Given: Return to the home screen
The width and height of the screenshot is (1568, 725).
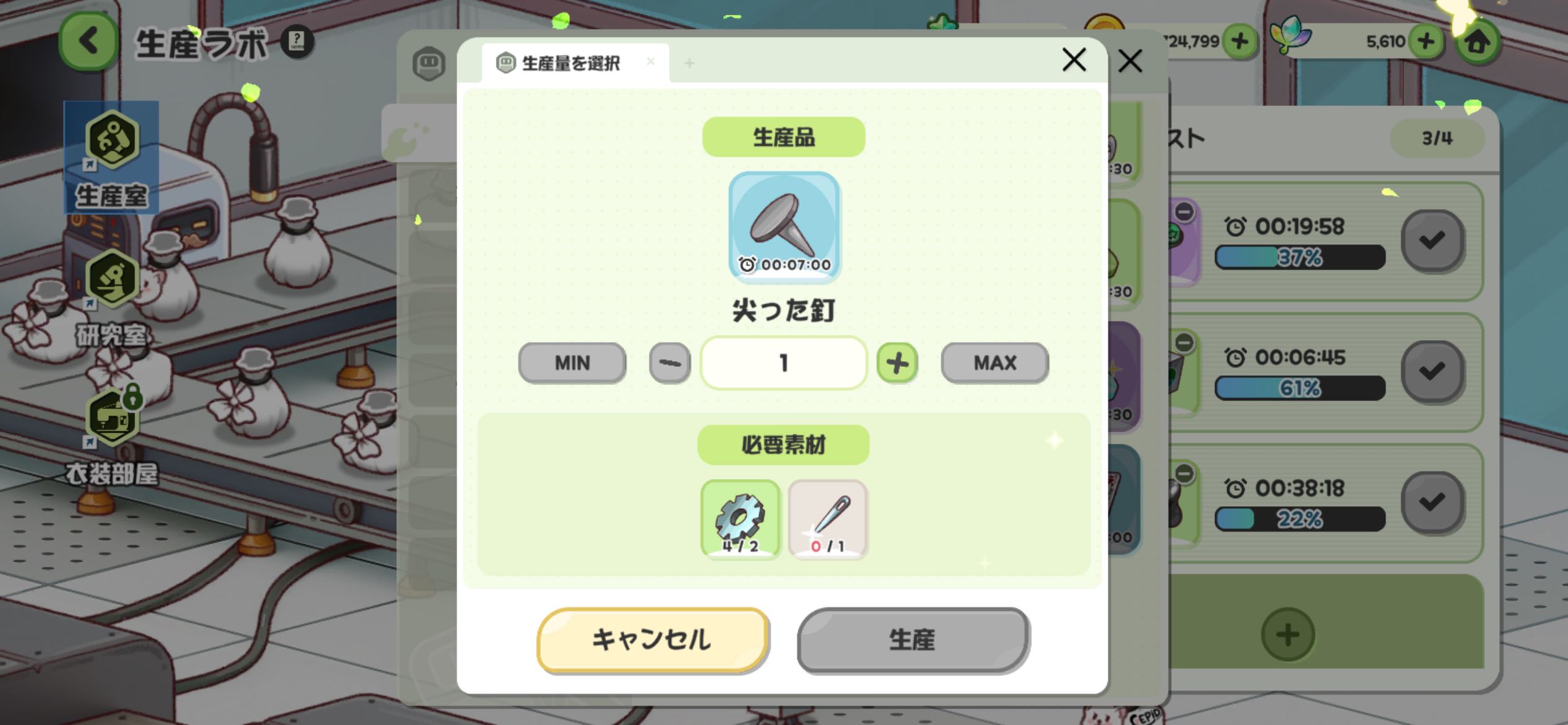Looking at the screenshot, I should pos(1478,42).
